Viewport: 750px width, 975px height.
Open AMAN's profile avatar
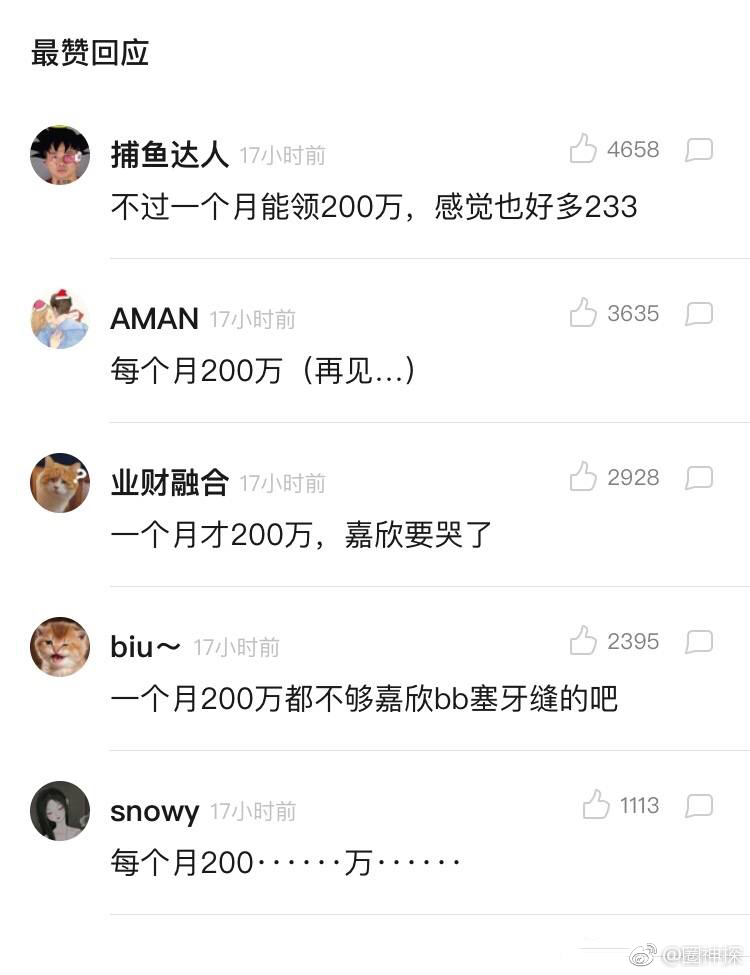[60, 319]
